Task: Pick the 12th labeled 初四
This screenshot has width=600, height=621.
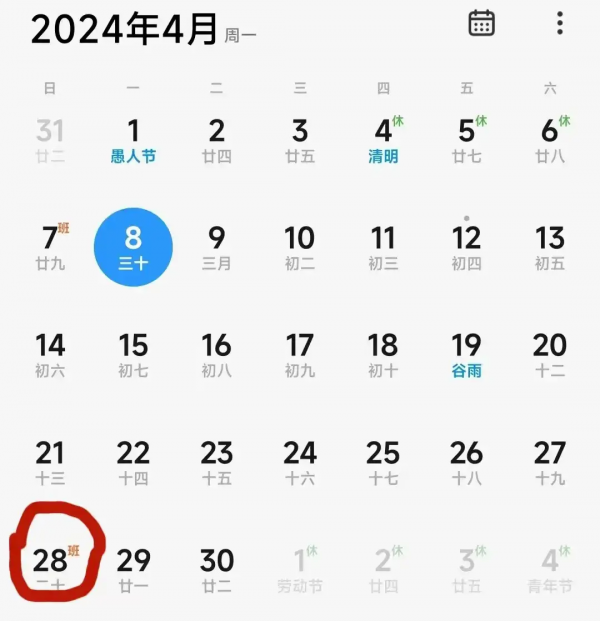Action: pos(466,247)
